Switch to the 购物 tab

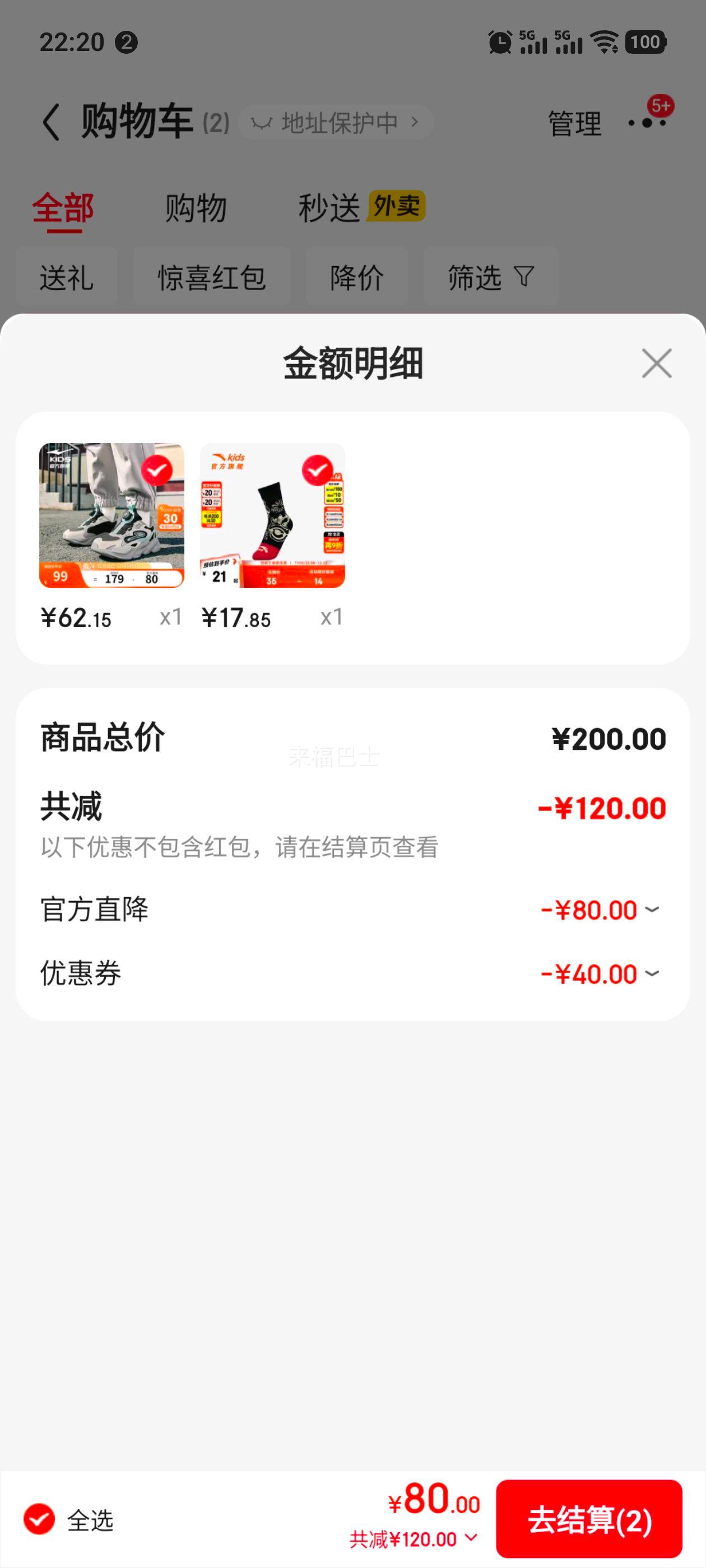pyautogui.click(x=196, y=208)
